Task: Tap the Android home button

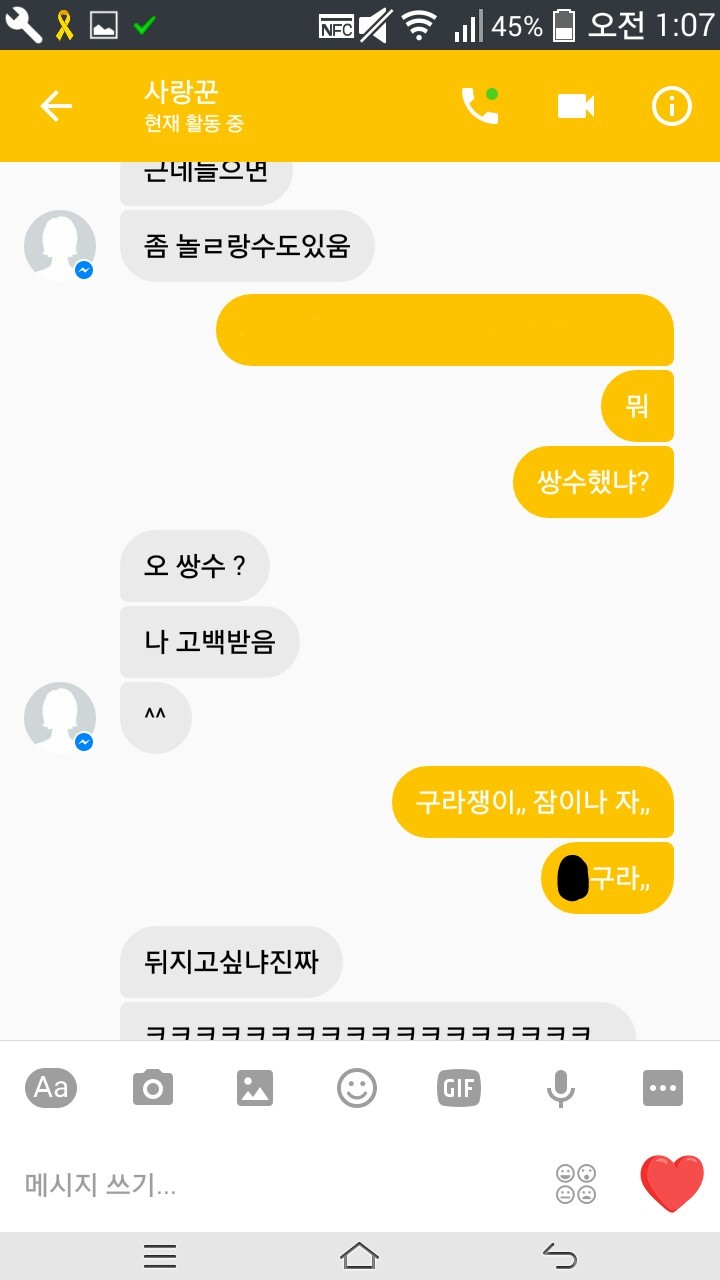Action: click(360, 1256)
